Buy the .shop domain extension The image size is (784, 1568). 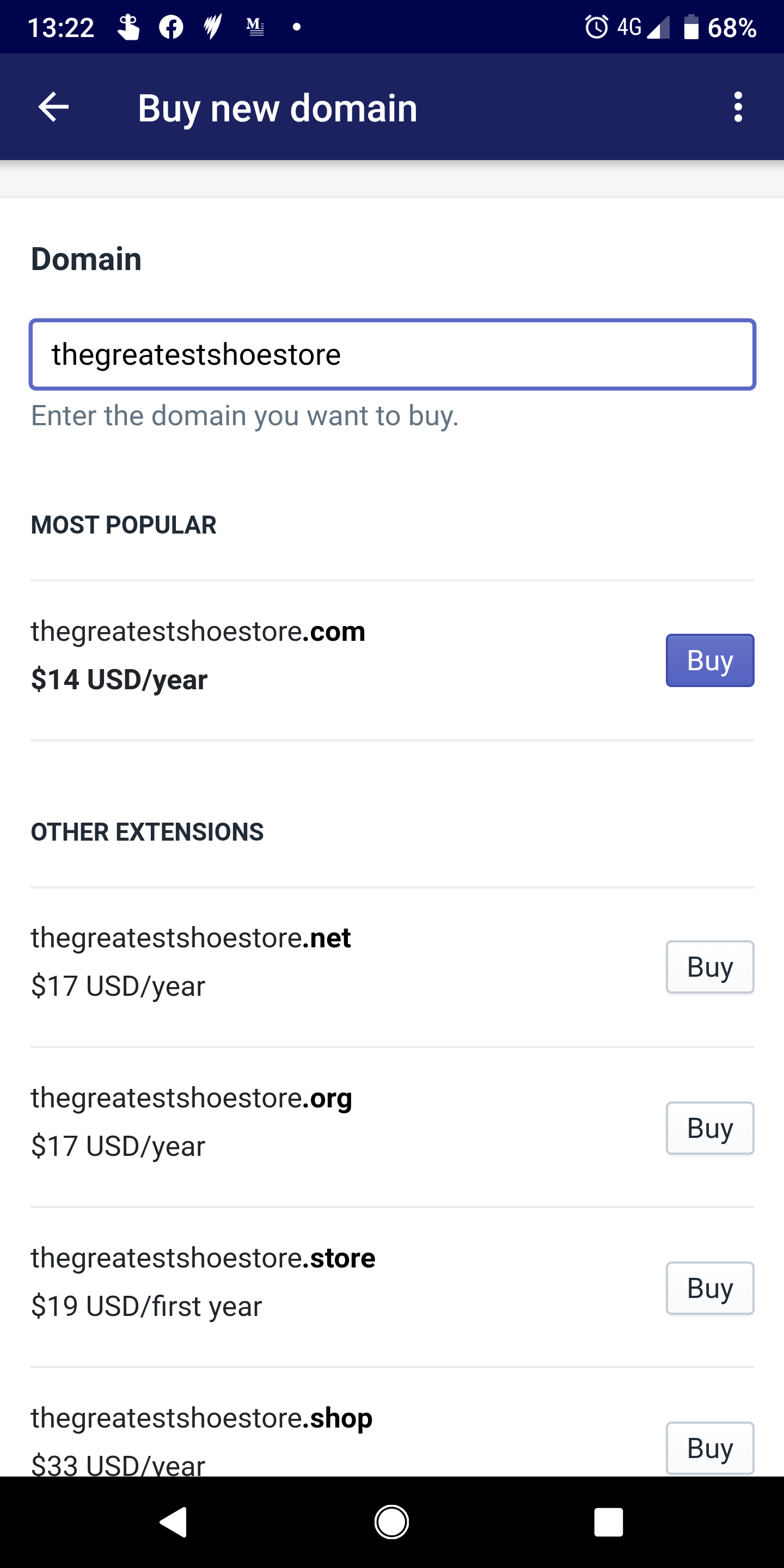[x=710, y=1448]
